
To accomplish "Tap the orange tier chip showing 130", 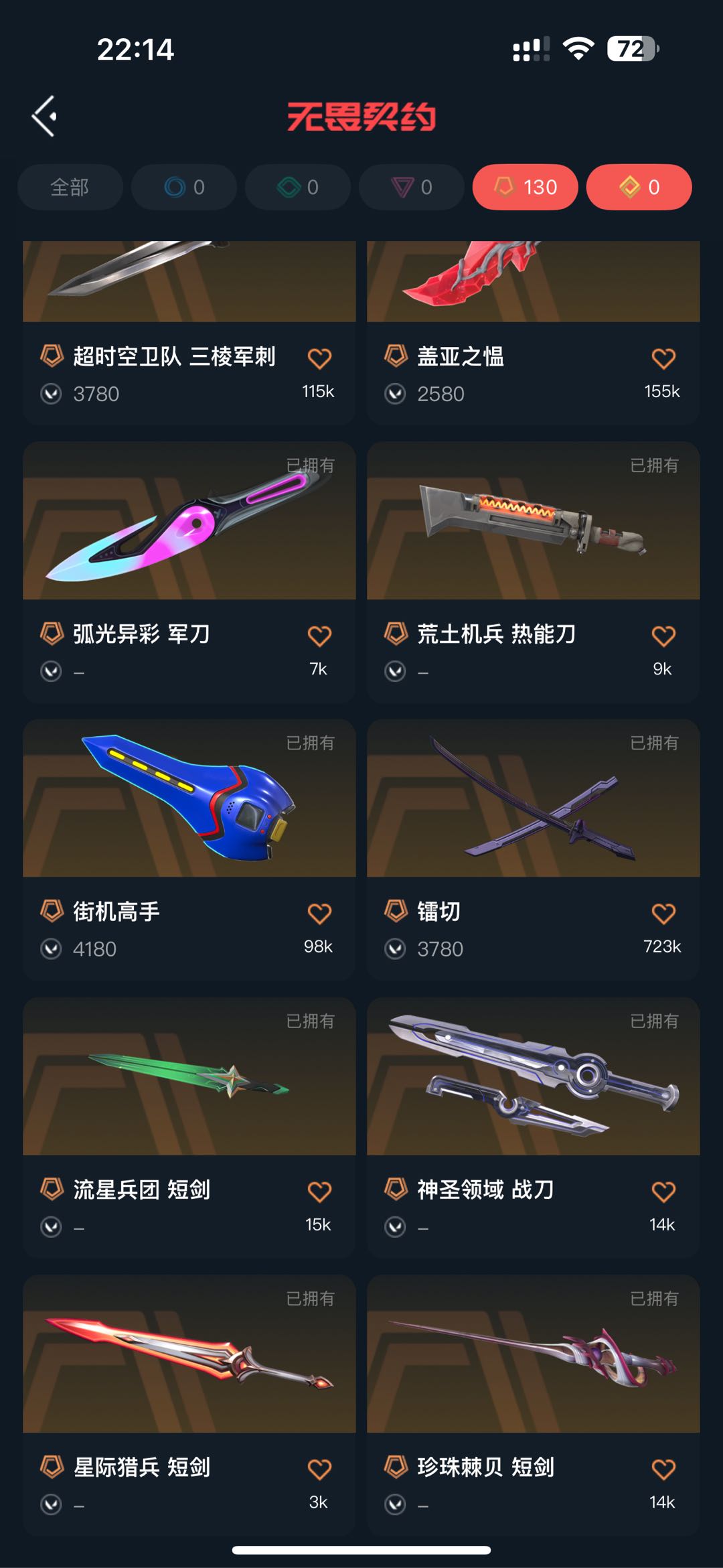I will (x=526, y=187).
